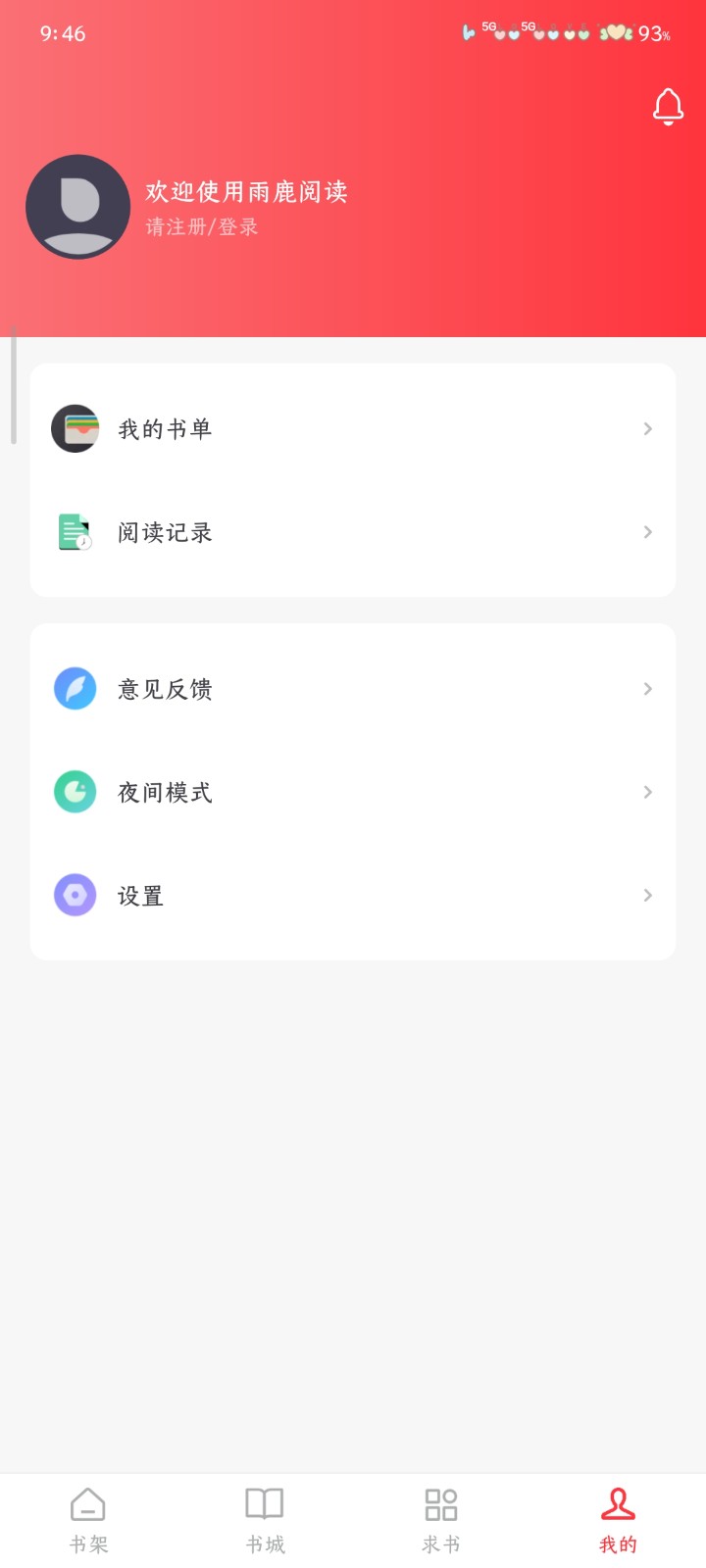Select the Bookshelf (书架) tab icon
The height and width of the screenshot is (1568, 706).
87,1502
